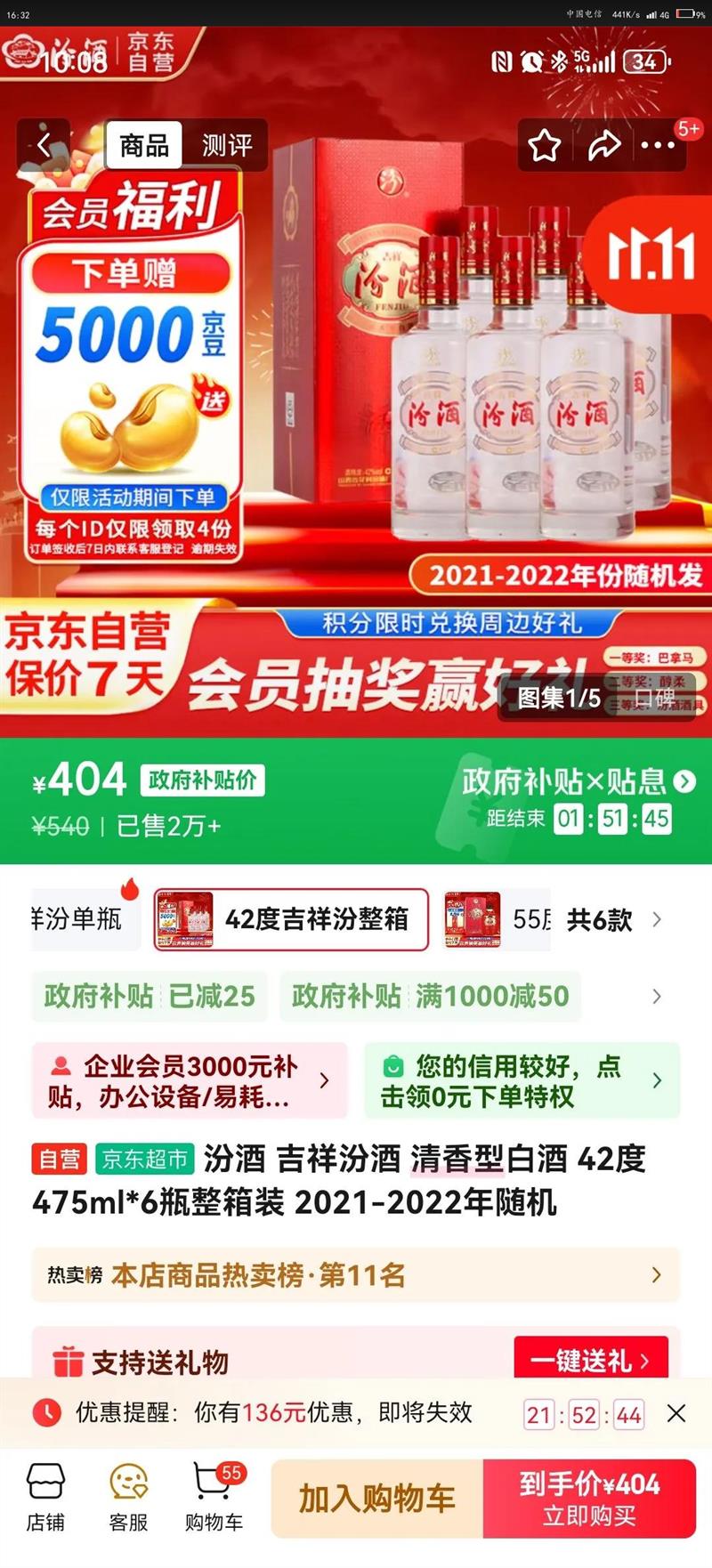The width and height of the screenshot is (712, 1568).
Task: Open the three-dot overflow menu
Action: [658, 145]
